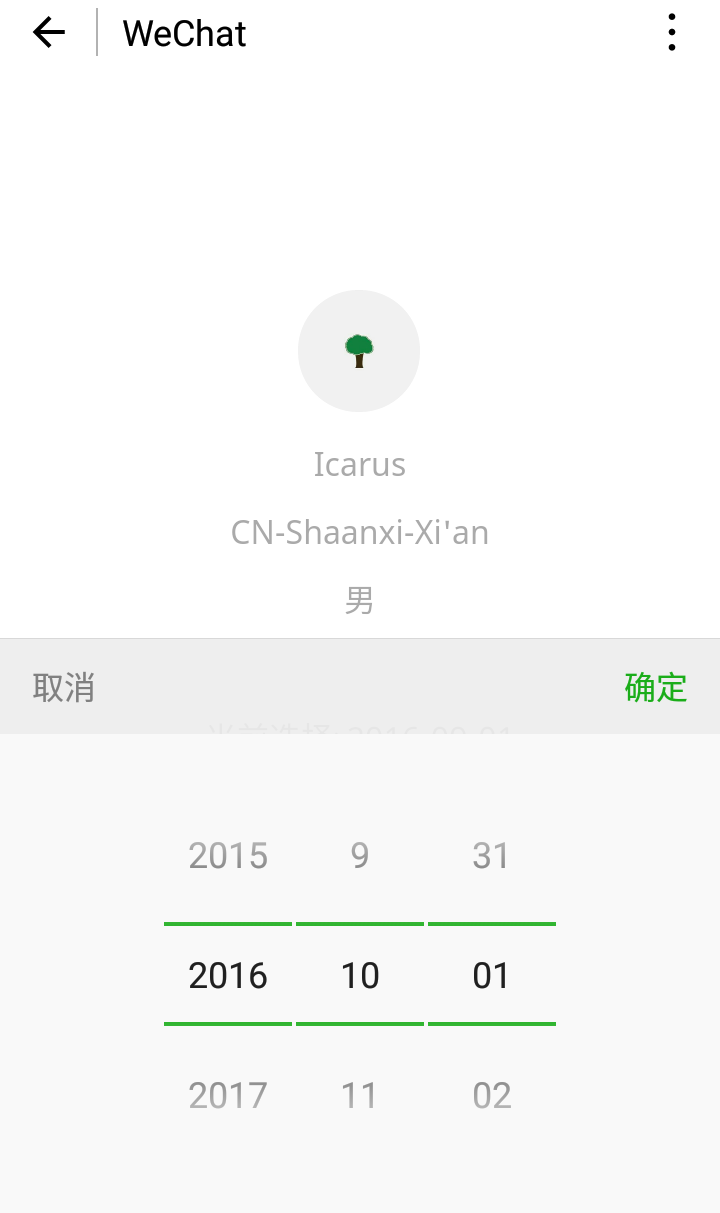Choose month 9 in the picker
This screenshot has width=720, height=1213.
point(360,856)
